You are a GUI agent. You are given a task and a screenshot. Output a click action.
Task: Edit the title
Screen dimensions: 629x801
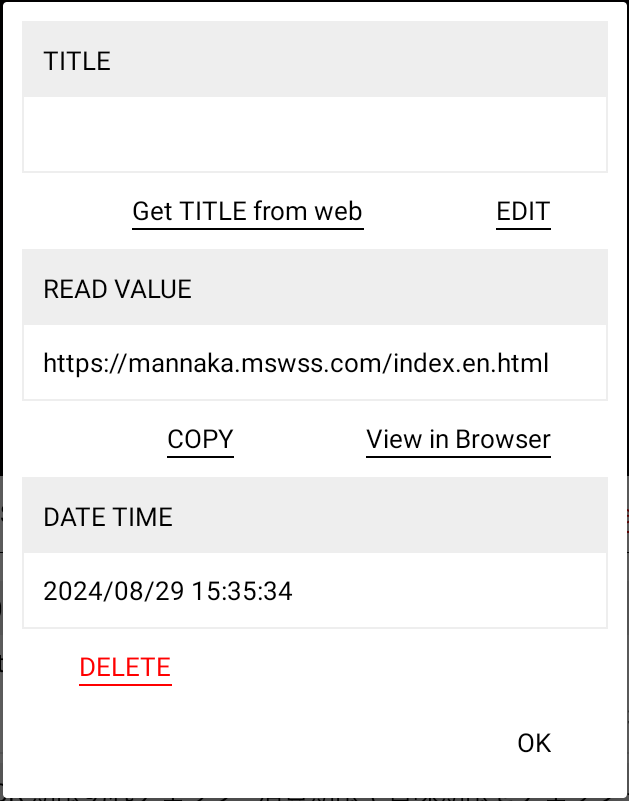(x=523, y=212)
